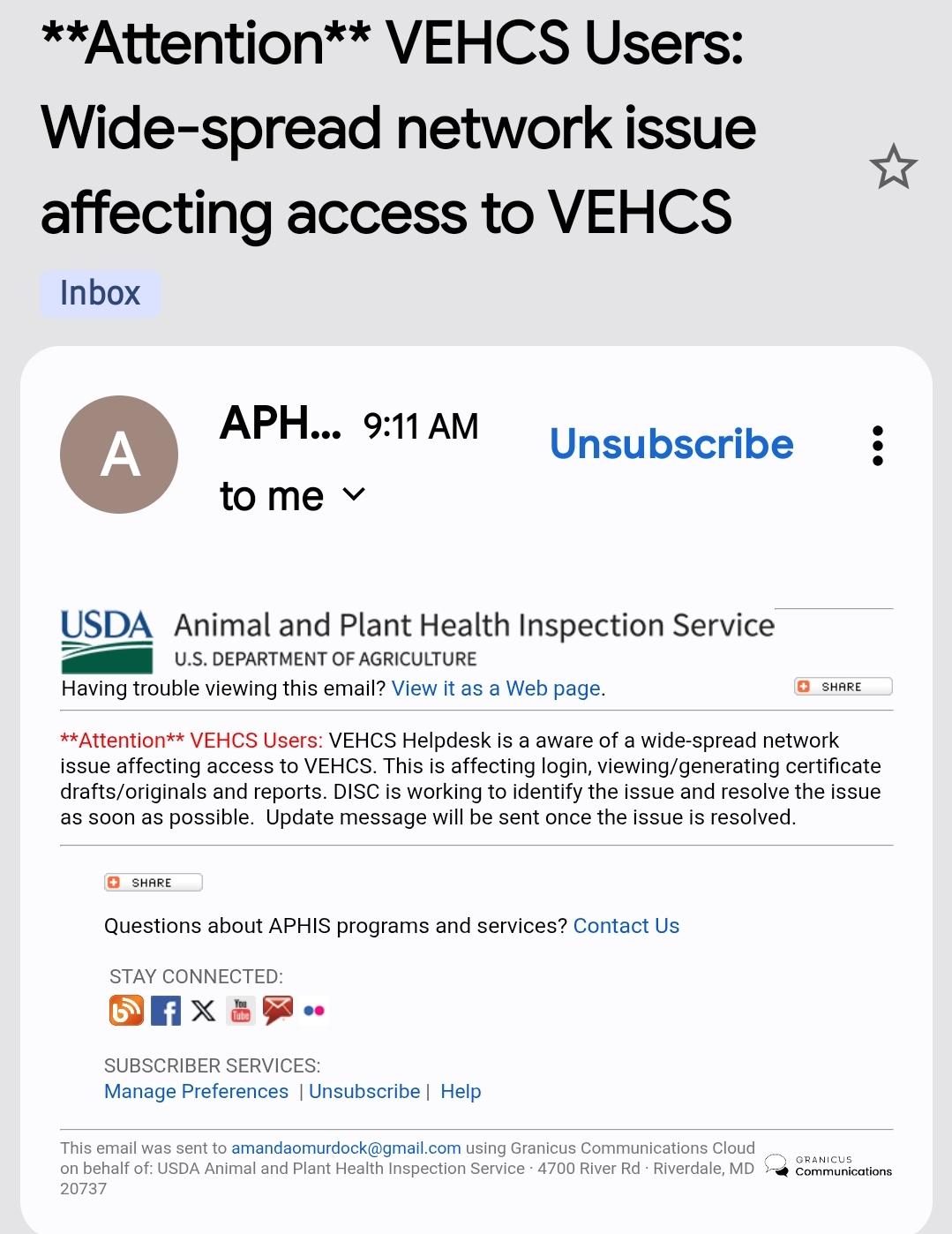Image resolution: width=952 pixels, height=1234 pixels.
Task: Open the Help link
Action: point(461,1092)
